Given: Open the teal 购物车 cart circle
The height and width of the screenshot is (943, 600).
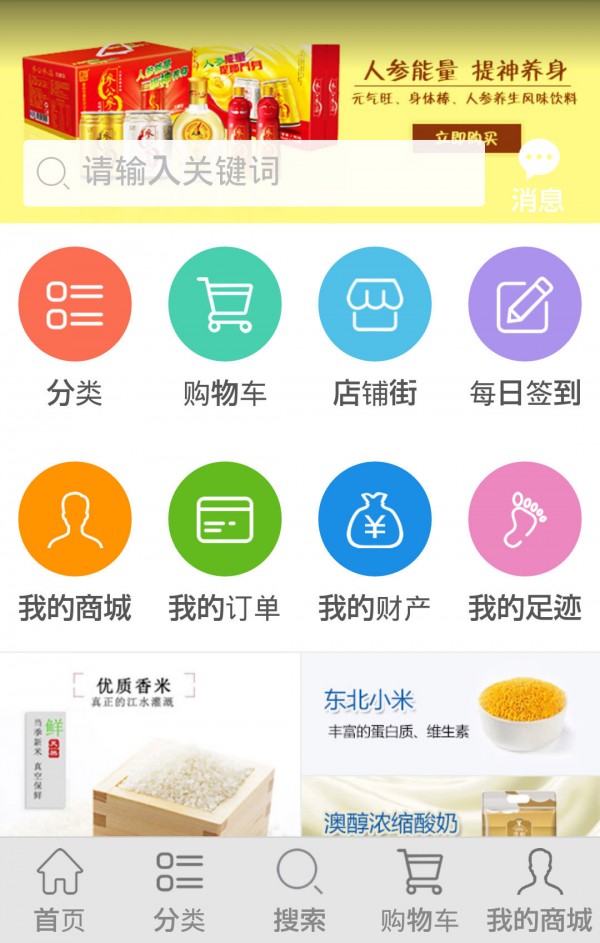Looking at the screenshot, I should [225, 304].
